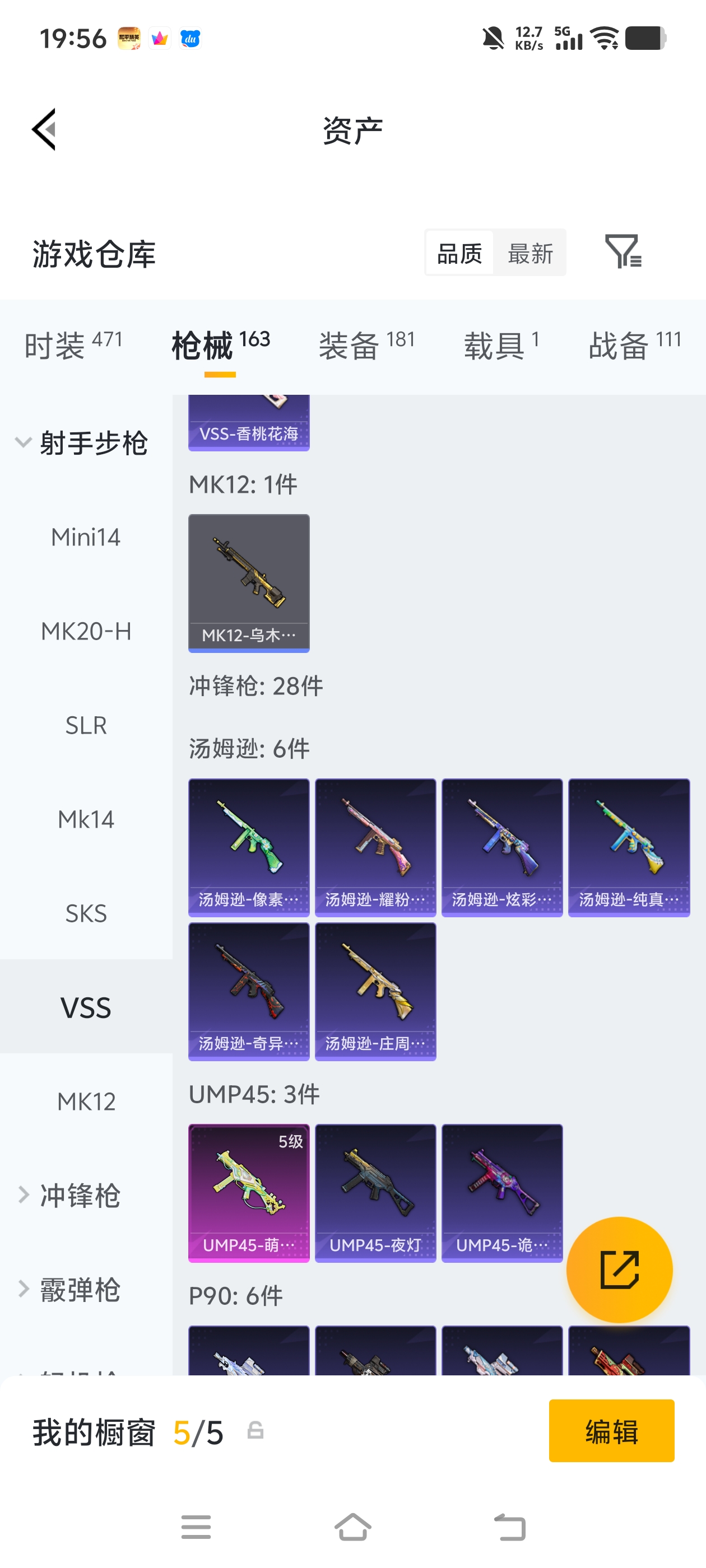This screenshot has width=706, height=1568.
Task: Switch to the 装备 tab
Action: pyautogui.click(x=366, y=345)
